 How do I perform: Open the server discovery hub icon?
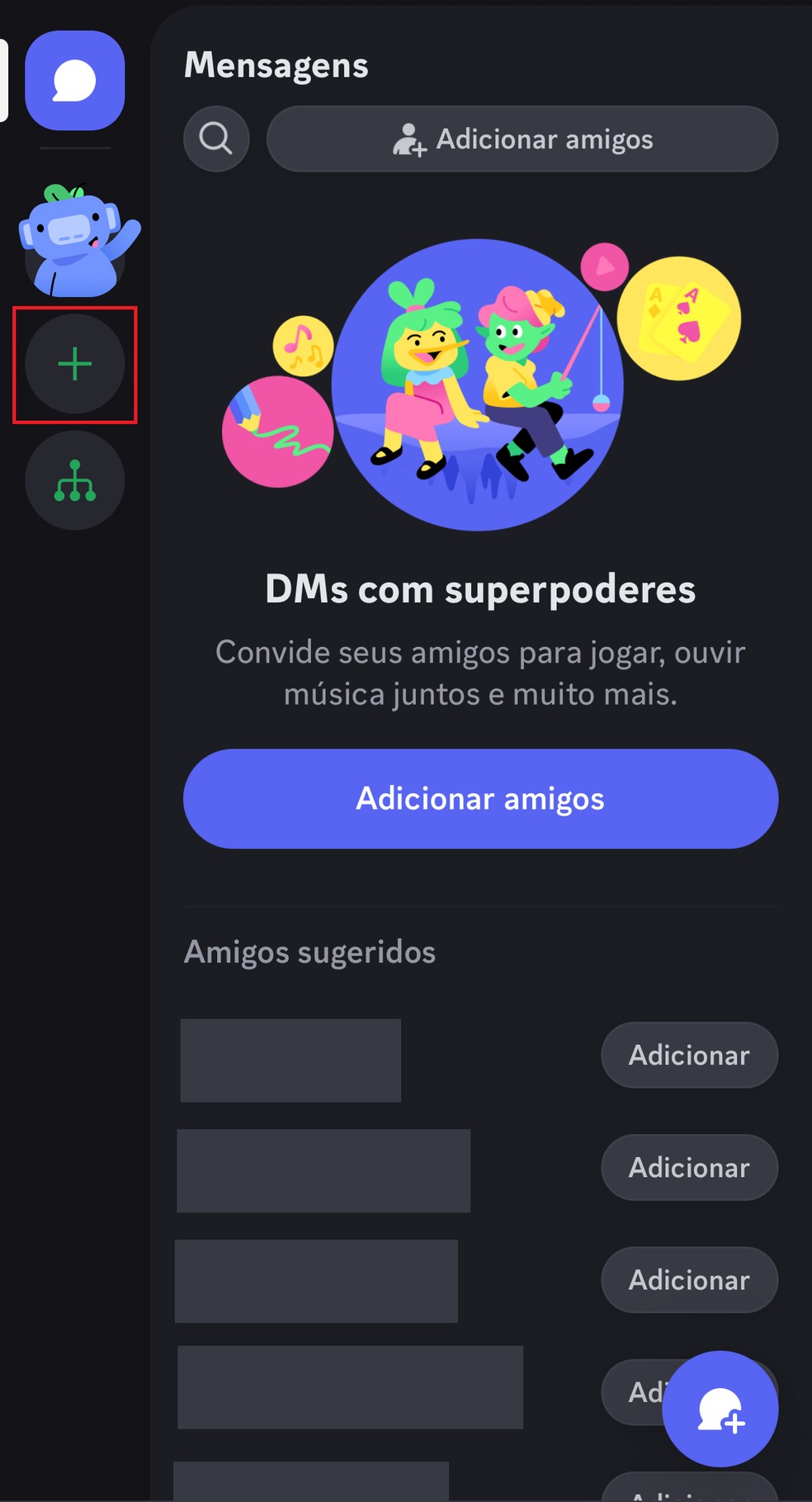point(74,479)
